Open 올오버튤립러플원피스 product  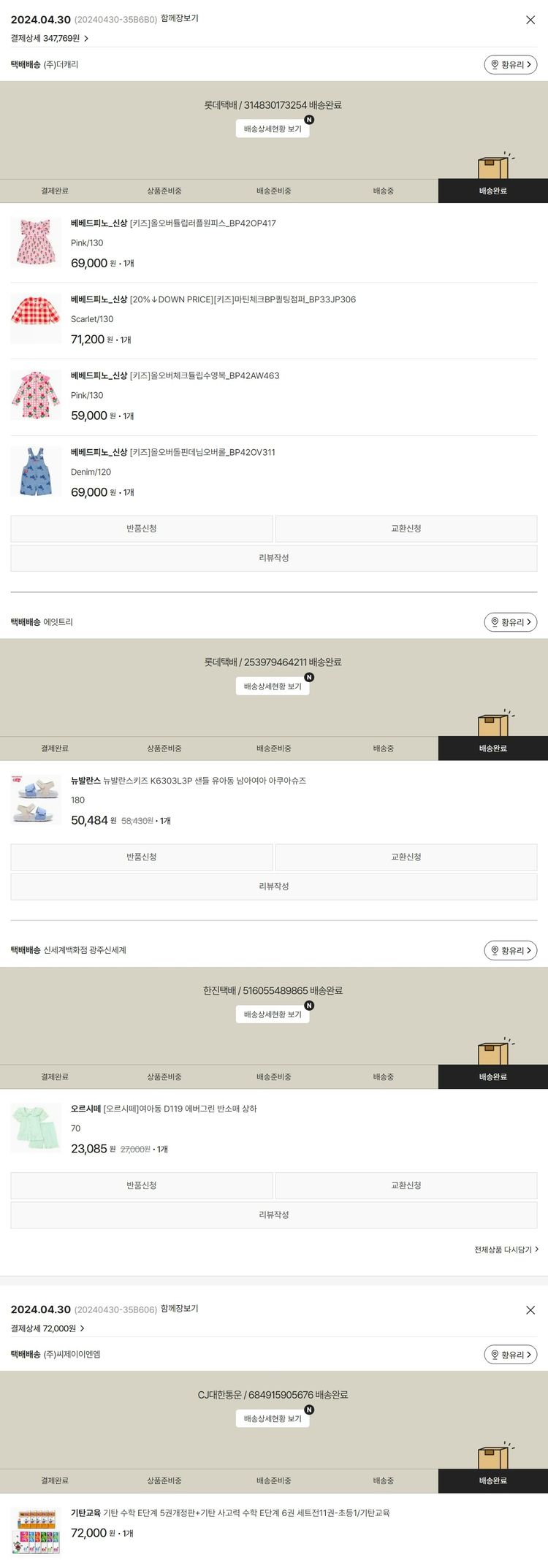tap(202, 223)
